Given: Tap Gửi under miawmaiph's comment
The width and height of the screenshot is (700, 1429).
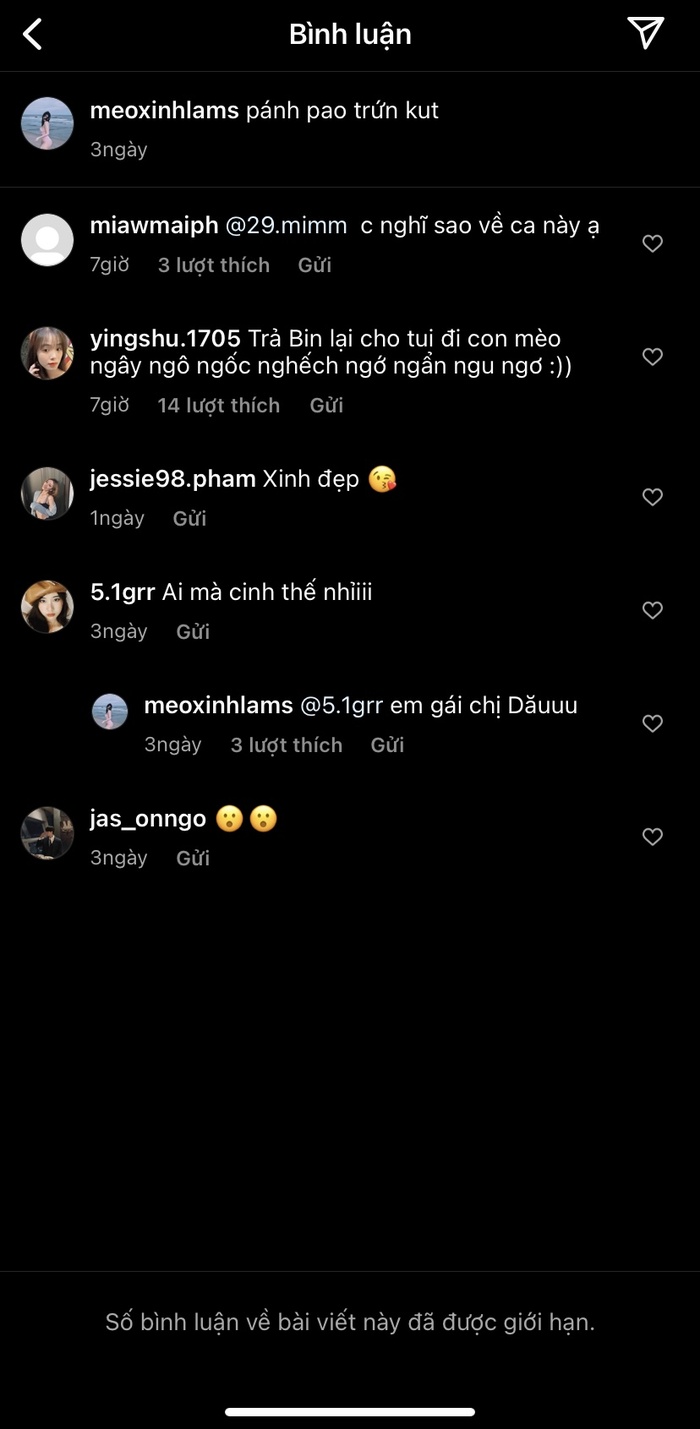Looking at the screenshot, I should pyautogui.click(x=315, y=265).
